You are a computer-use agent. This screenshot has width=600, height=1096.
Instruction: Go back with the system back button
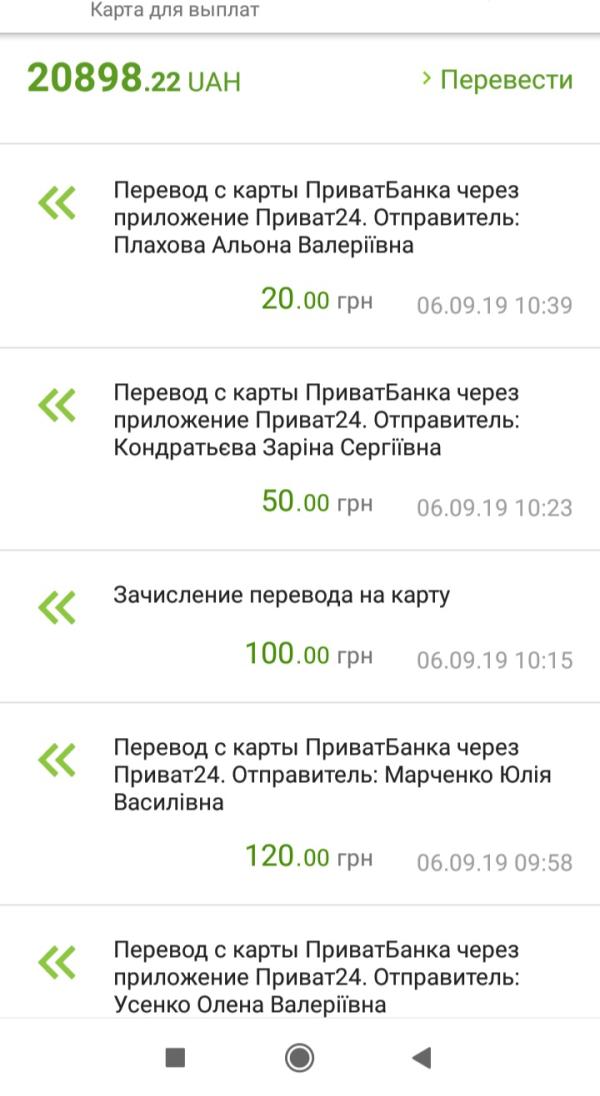422,1057
